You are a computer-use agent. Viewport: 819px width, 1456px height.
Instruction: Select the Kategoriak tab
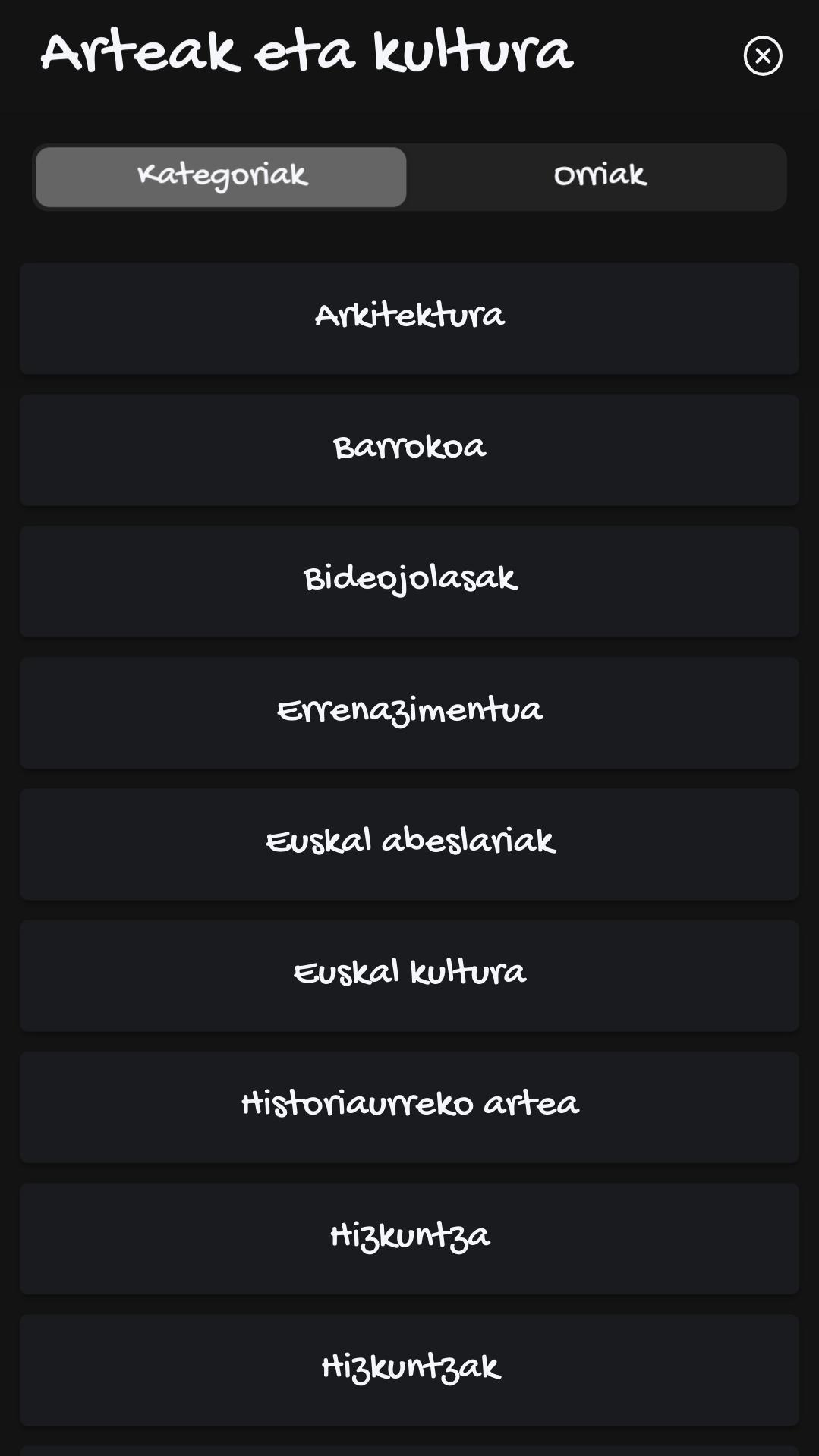[x=221, y=177]
